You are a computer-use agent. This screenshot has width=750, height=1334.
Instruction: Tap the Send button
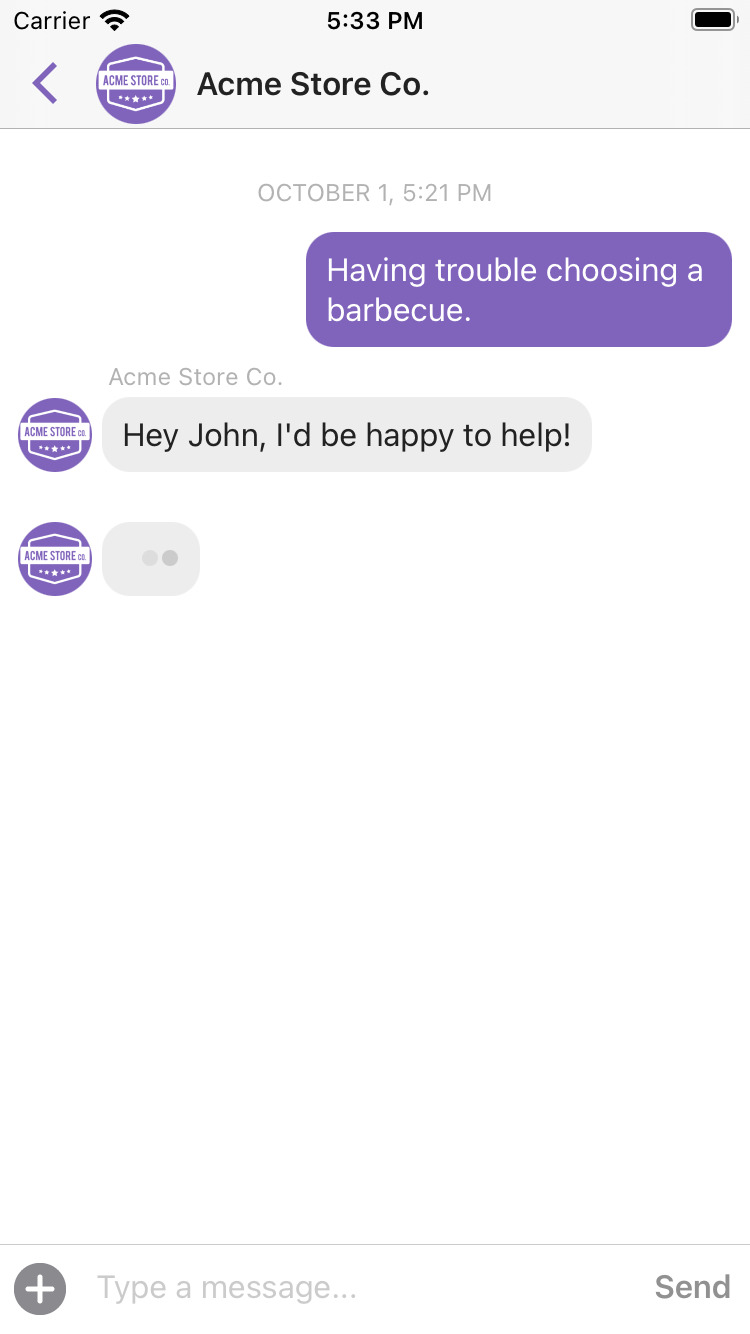pos(692,1288)
